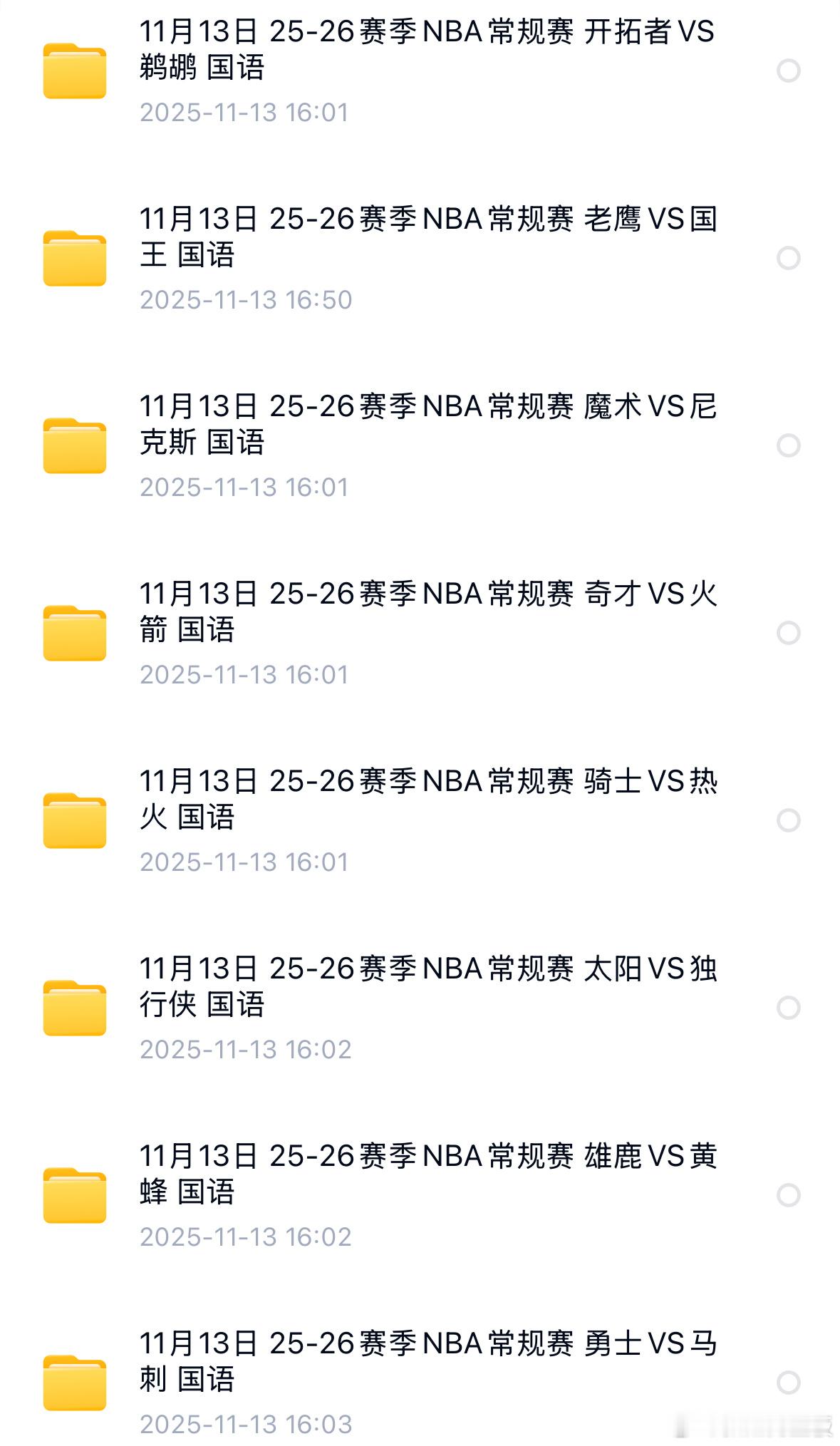Open the 太阳 VS 独行侠 folder icon

(x=73, y=1006)
